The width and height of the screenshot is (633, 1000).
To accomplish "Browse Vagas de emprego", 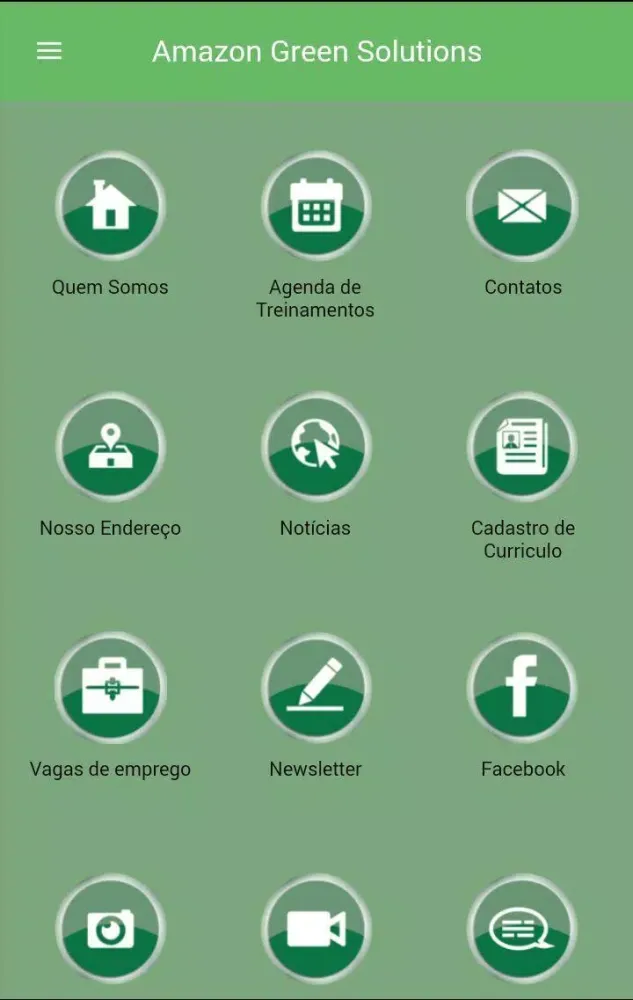I will [110, 688].
